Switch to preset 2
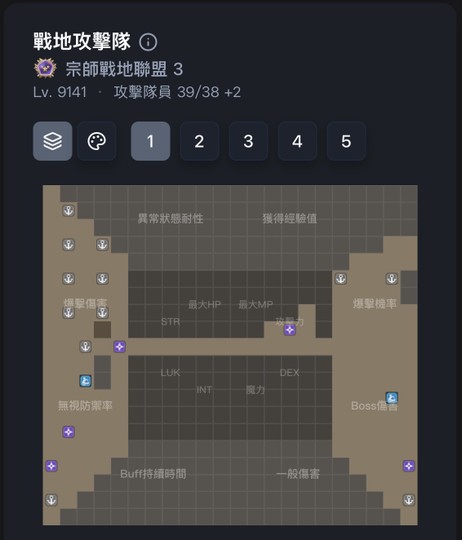Viewport: 462px width, 540px height. pyautogui.click(x=199, y=141)
